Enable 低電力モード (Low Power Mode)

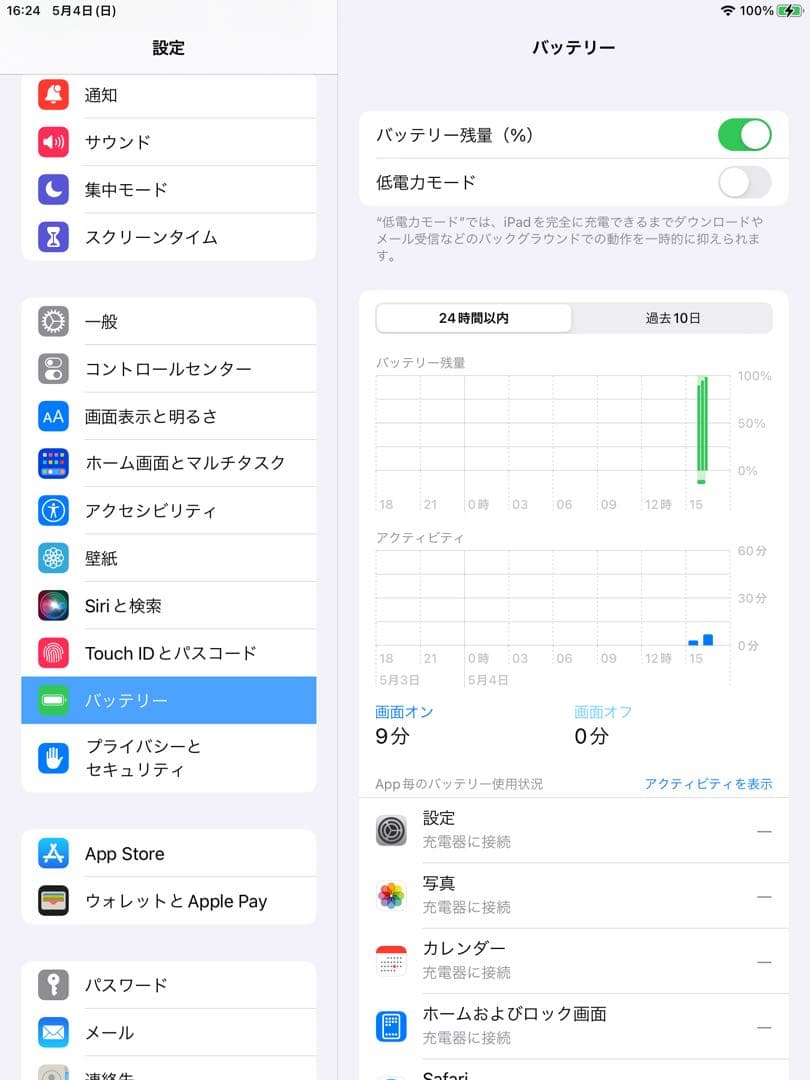[744, 181]
